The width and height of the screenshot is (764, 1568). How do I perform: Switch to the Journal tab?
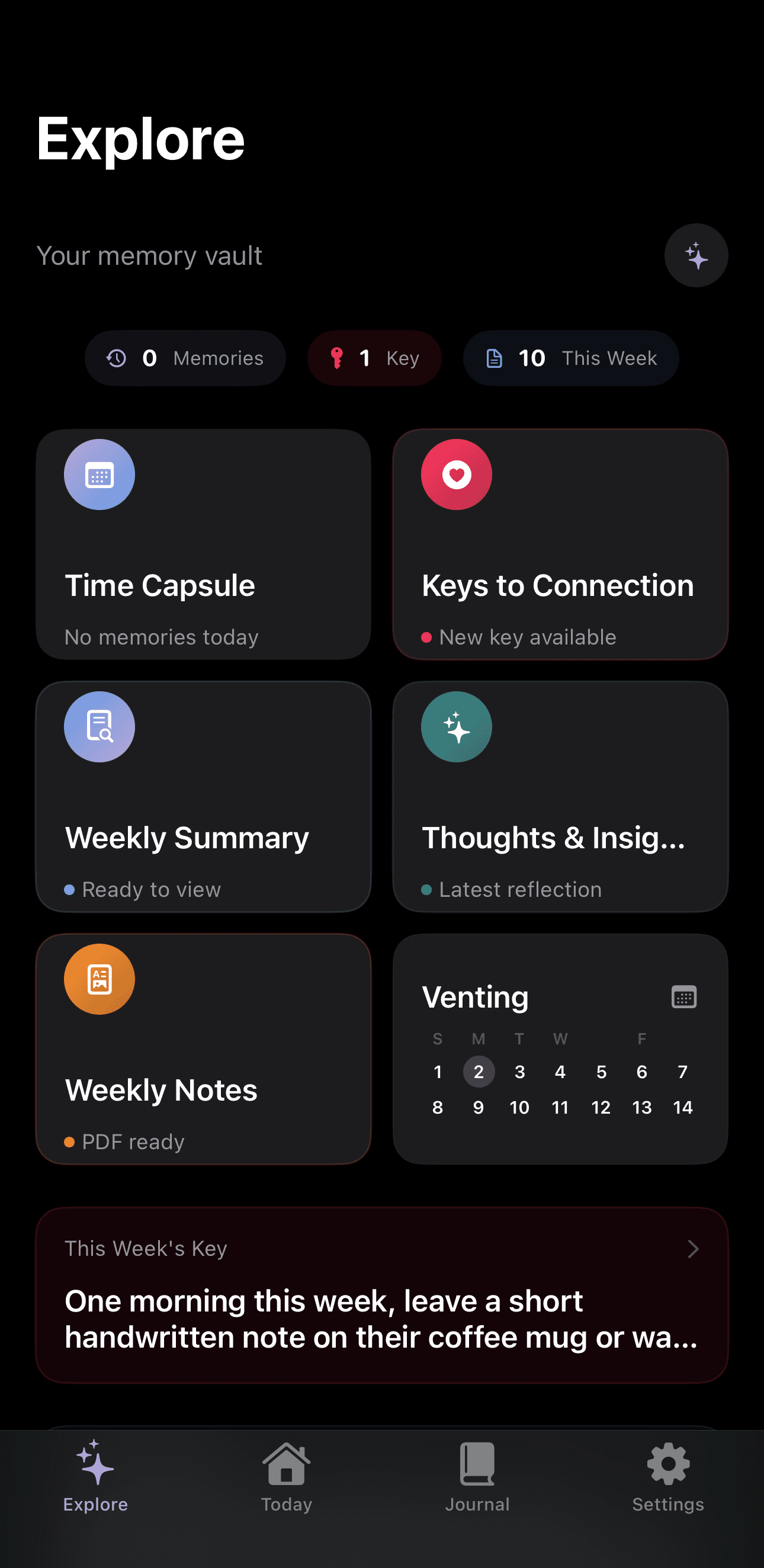pyautogui.click(x=477, y=1477)
